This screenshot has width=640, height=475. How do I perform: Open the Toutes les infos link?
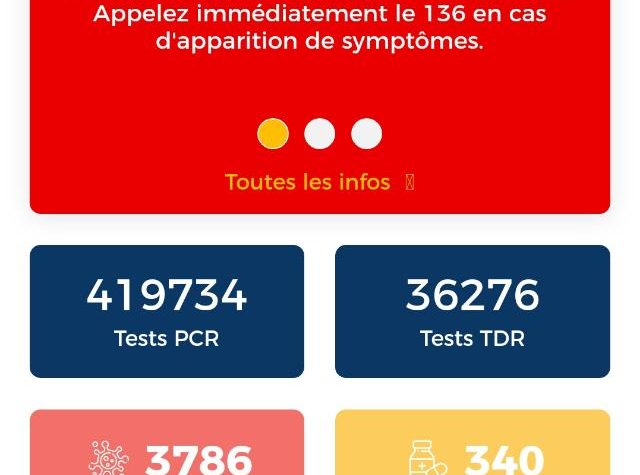pyautogui.click(x=318, y=182)
